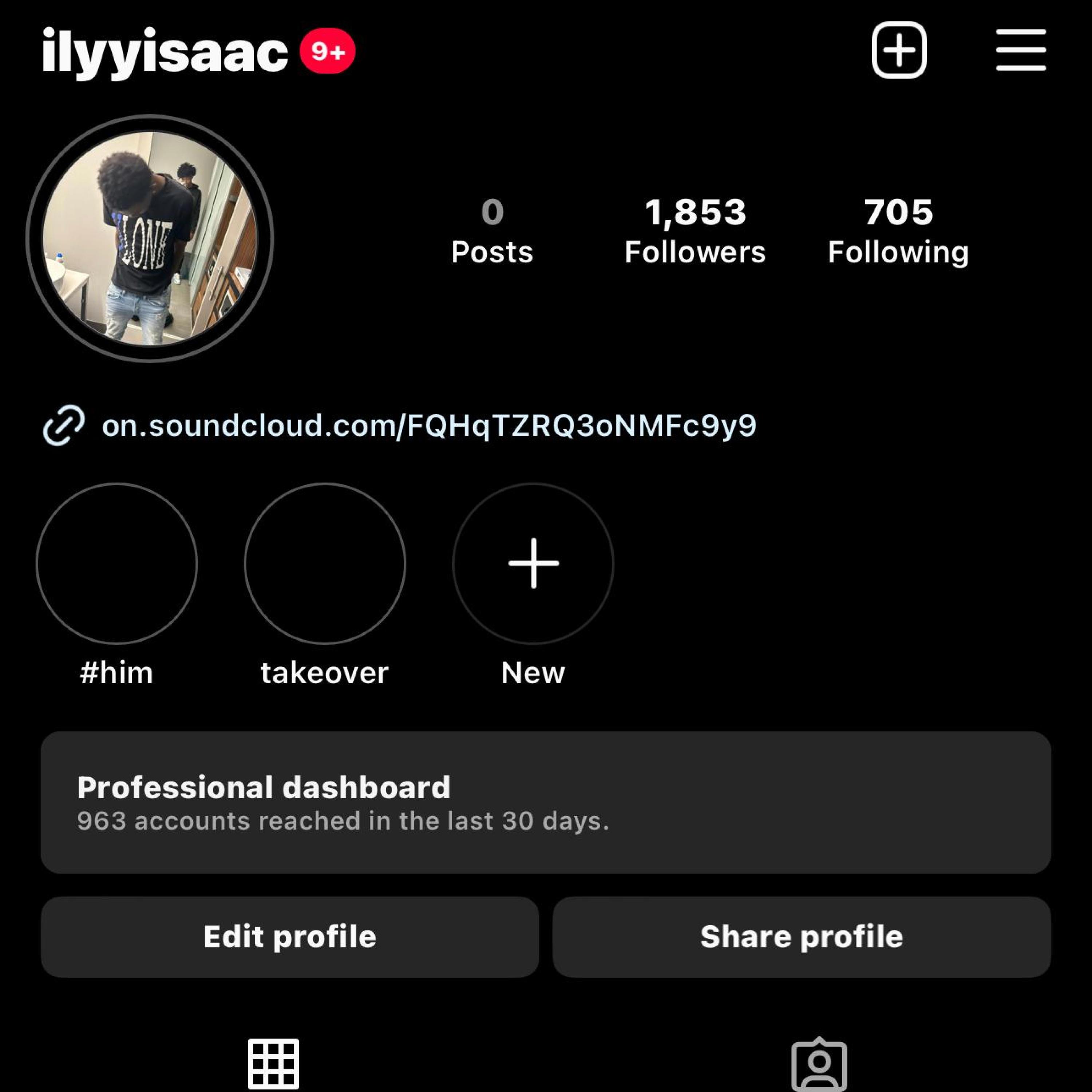Open the create new post plus icon
The image size is (1092, 1092).
coord(899,50)
